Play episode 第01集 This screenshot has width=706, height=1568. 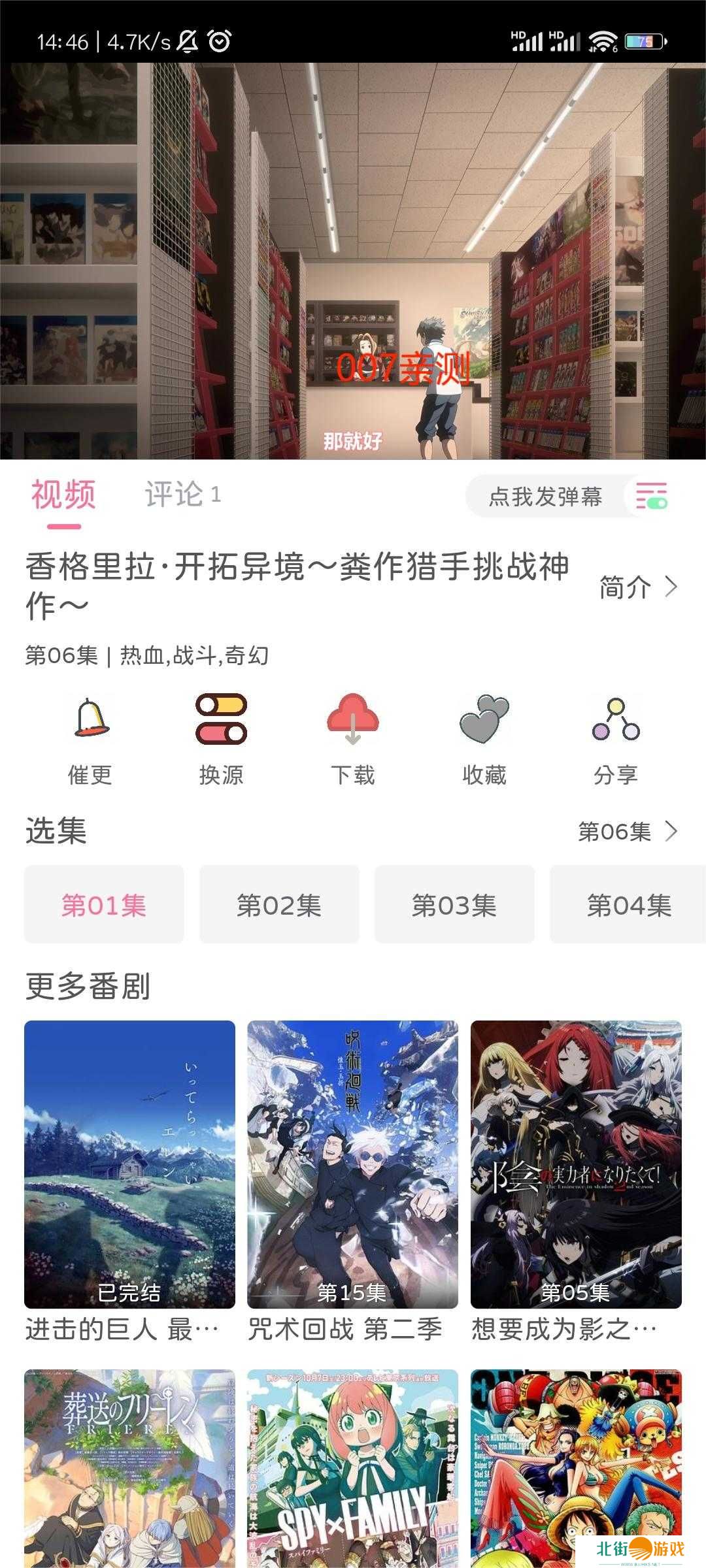104,905
